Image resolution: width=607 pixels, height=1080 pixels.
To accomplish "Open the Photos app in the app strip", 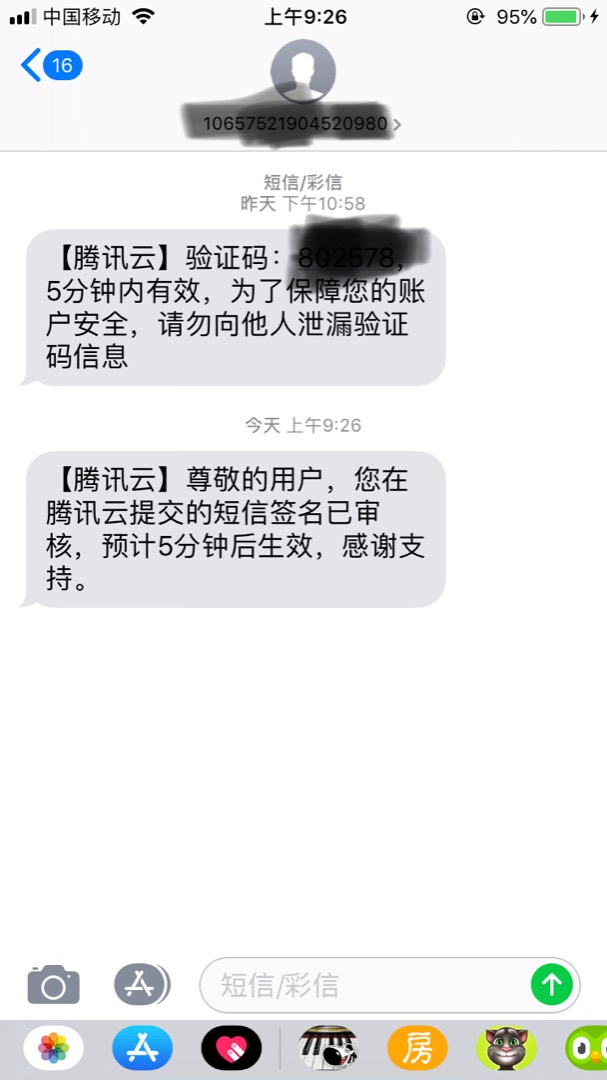I will click(x=53, y=1049).
